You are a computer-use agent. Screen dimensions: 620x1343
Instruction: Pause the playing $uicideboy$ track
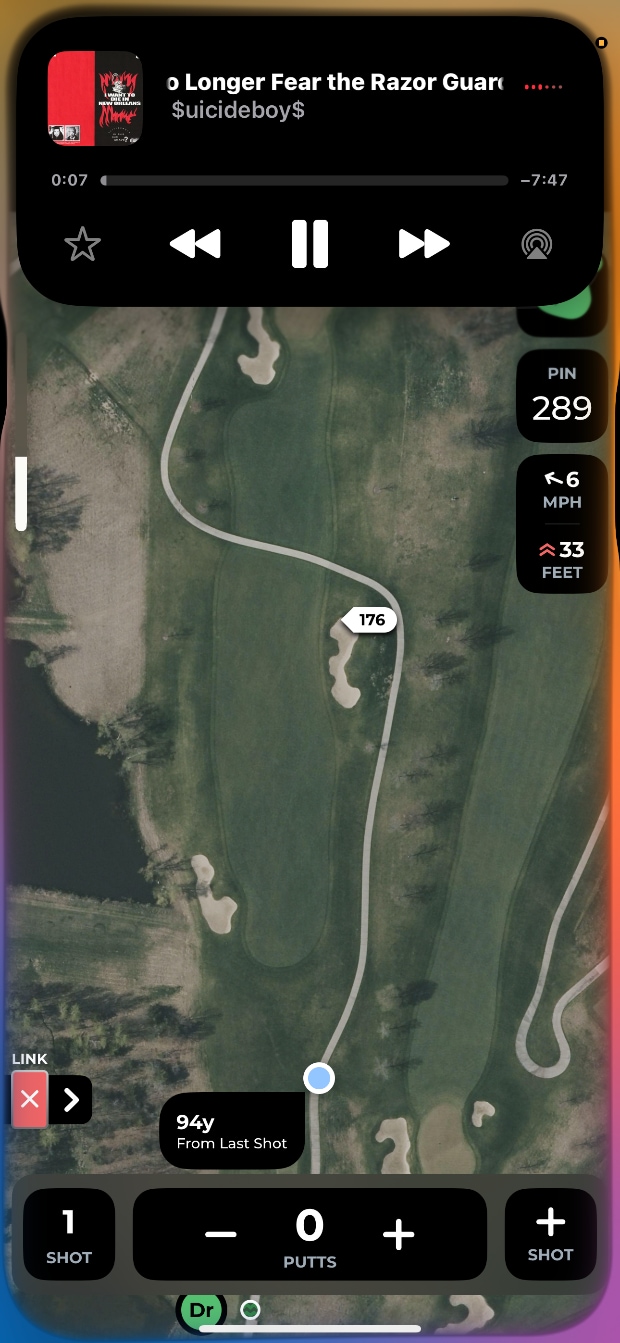(x=310, y=244)
